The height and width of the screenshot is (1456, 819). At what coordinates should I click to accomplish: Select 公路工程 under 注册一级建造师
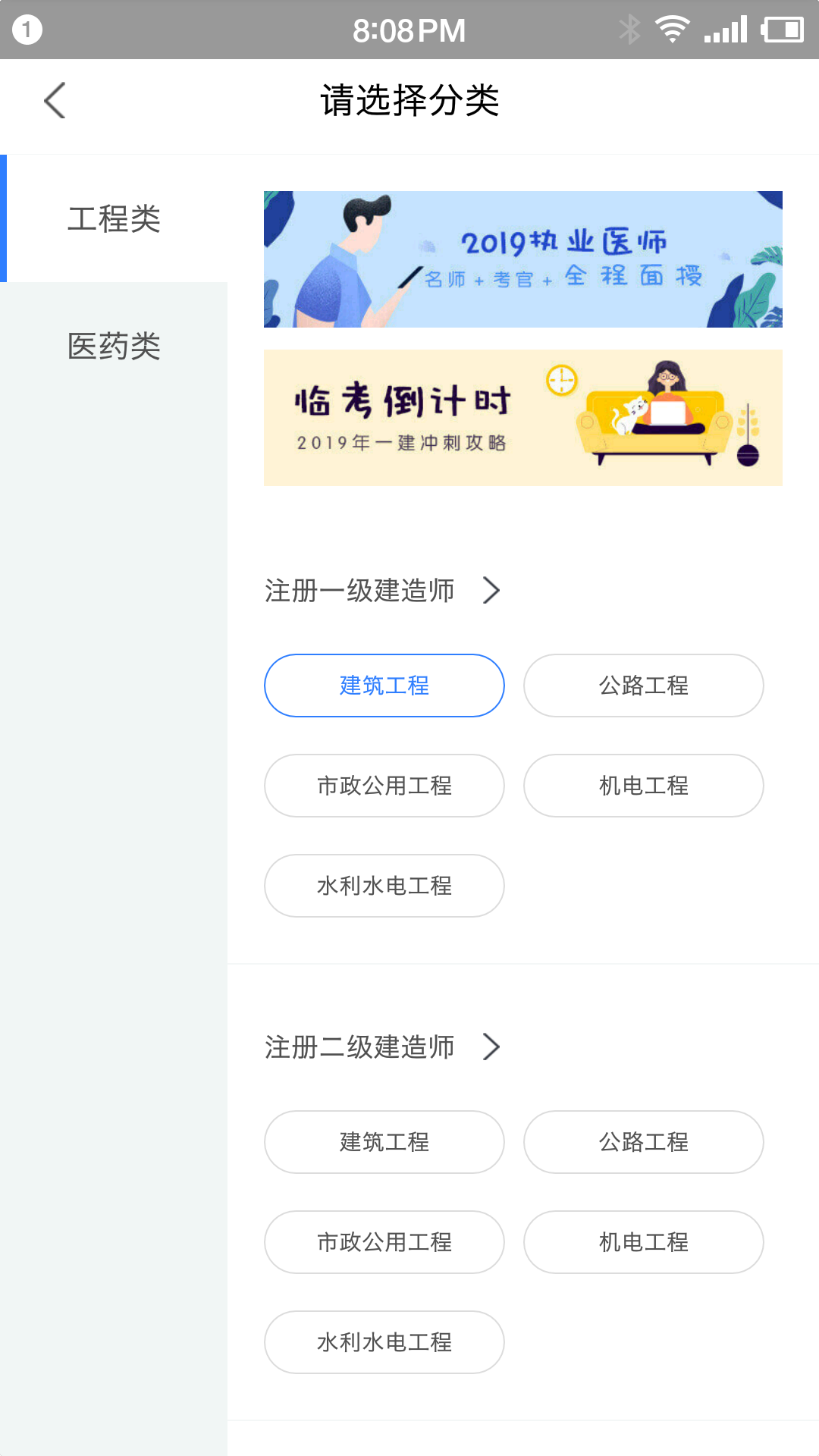pyautogui.click(x=643, y=685)
